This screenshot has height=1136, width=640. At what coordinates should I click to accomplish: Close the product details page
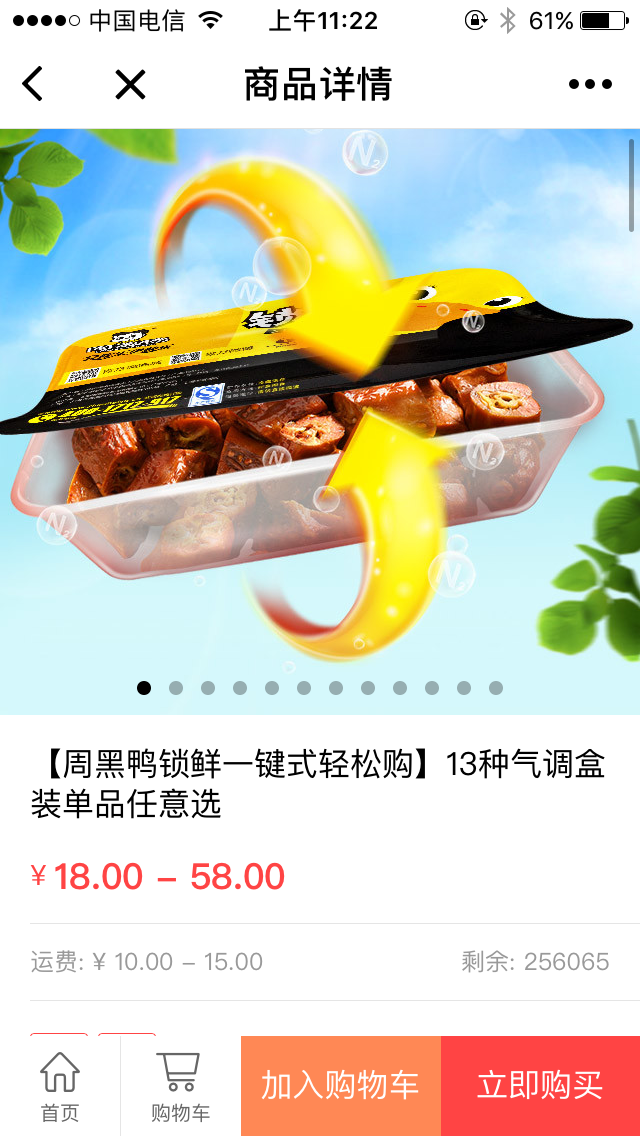(130, 84)
